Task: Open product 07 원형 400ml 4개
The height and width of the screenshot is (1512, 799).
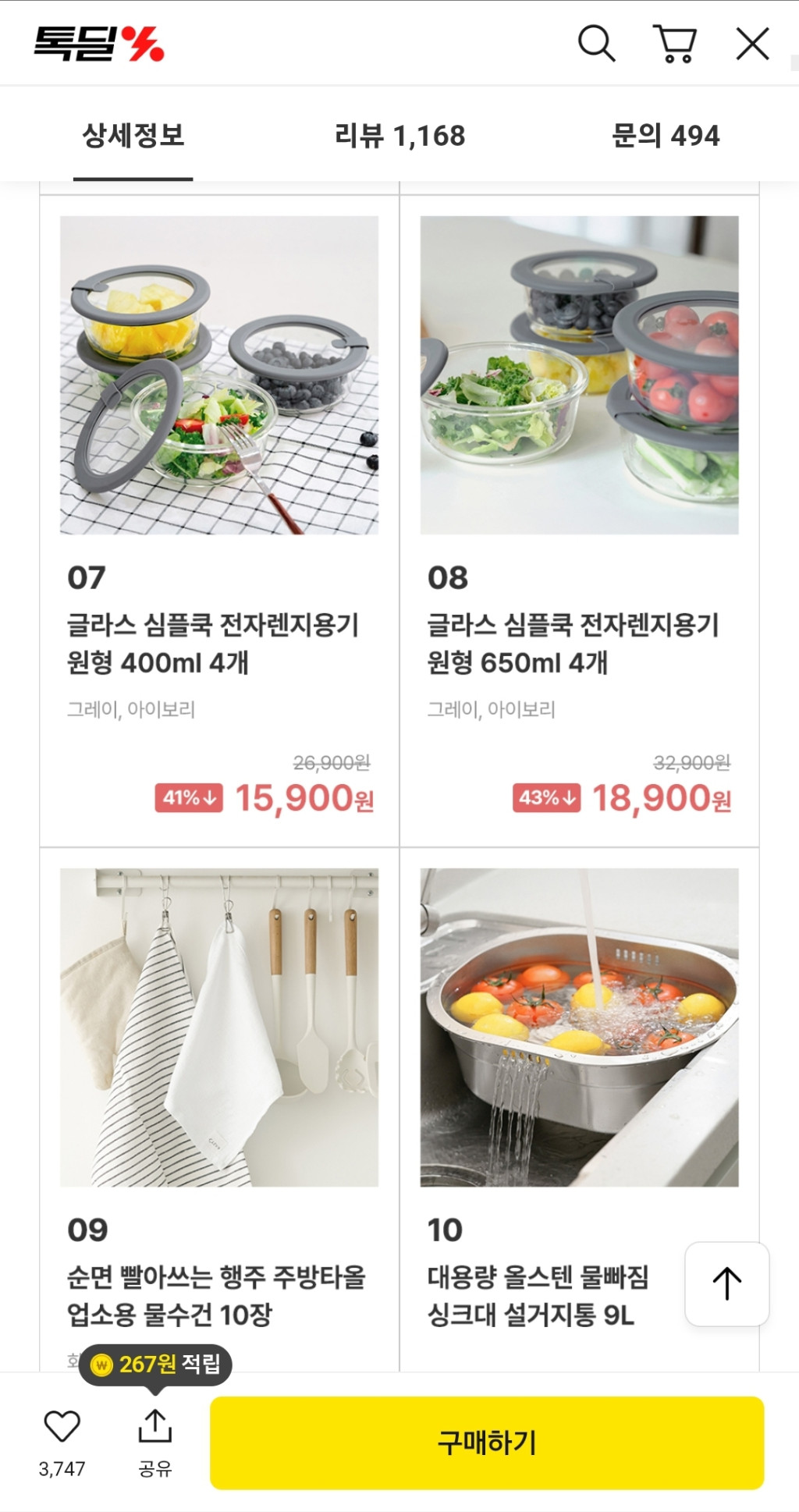Action: (219, 375)
